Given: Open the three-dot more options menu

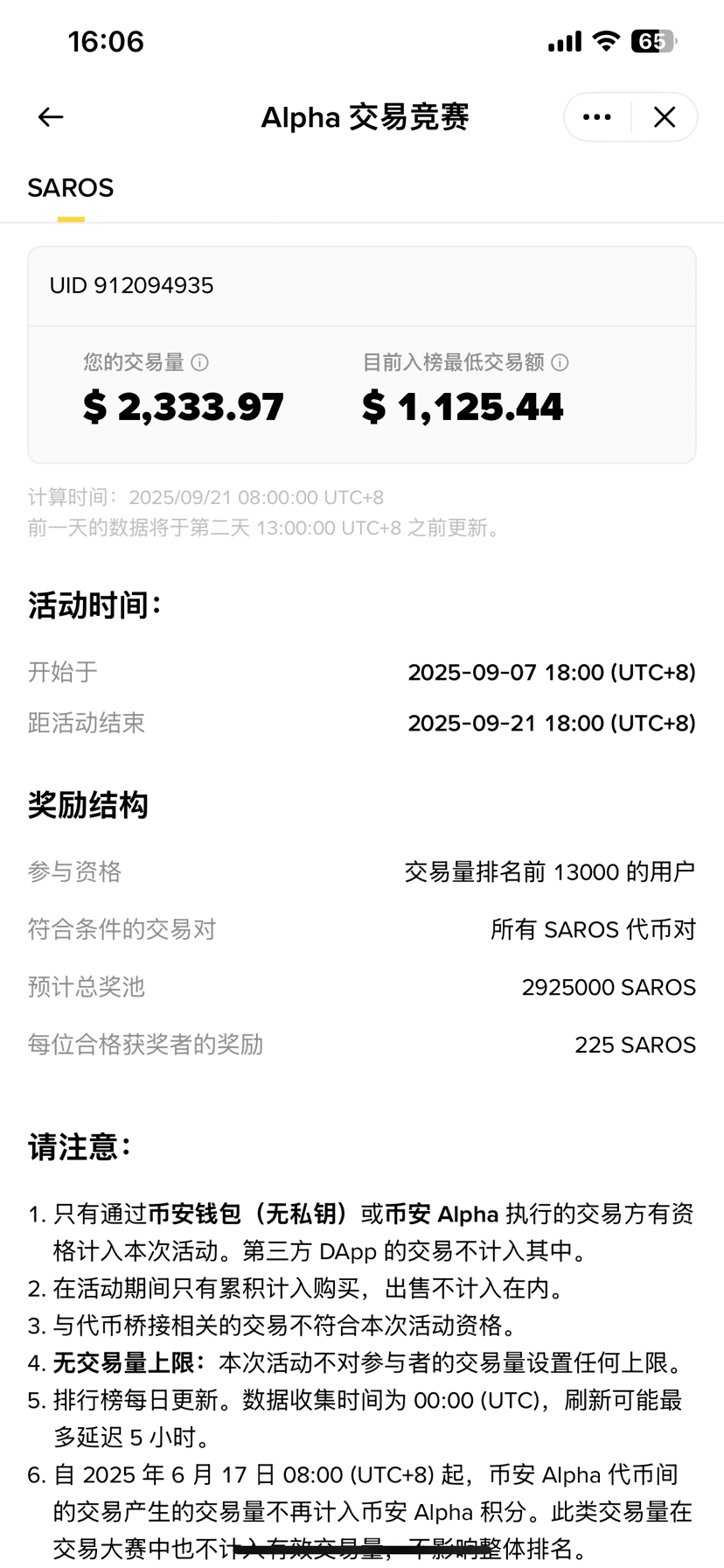Looking at the screenshot, I should click(x=597, y=117).
